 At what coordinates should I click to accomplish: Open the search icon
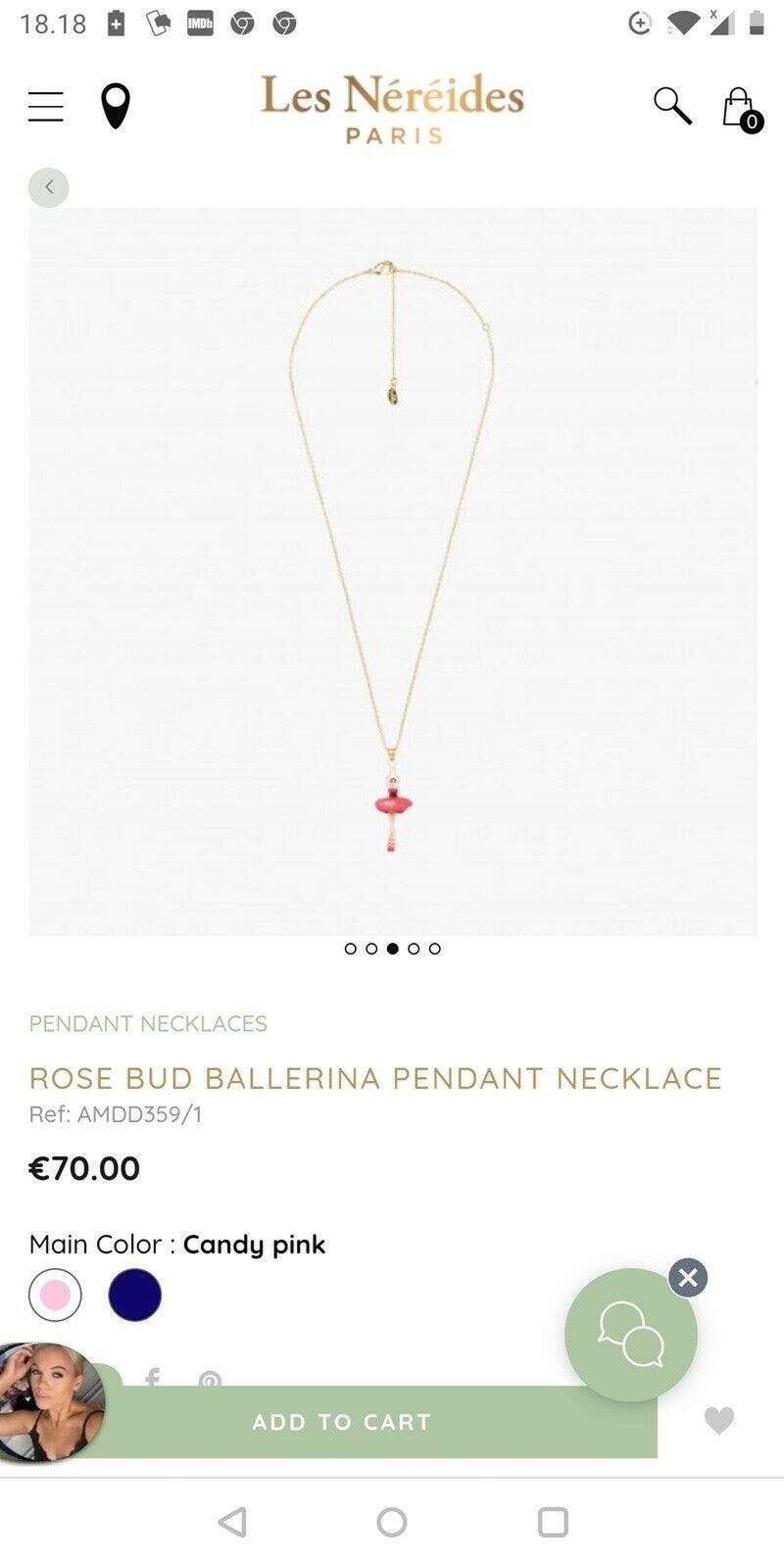point(671,105)
